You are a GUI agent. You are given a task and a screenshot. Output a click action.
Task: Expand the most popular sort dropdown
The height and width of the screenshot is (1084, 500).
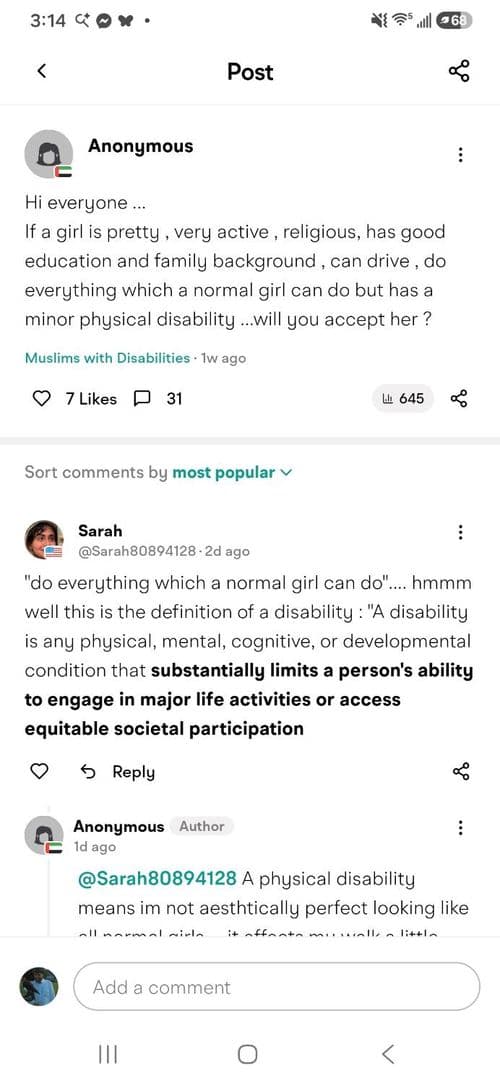pos(232,473)
